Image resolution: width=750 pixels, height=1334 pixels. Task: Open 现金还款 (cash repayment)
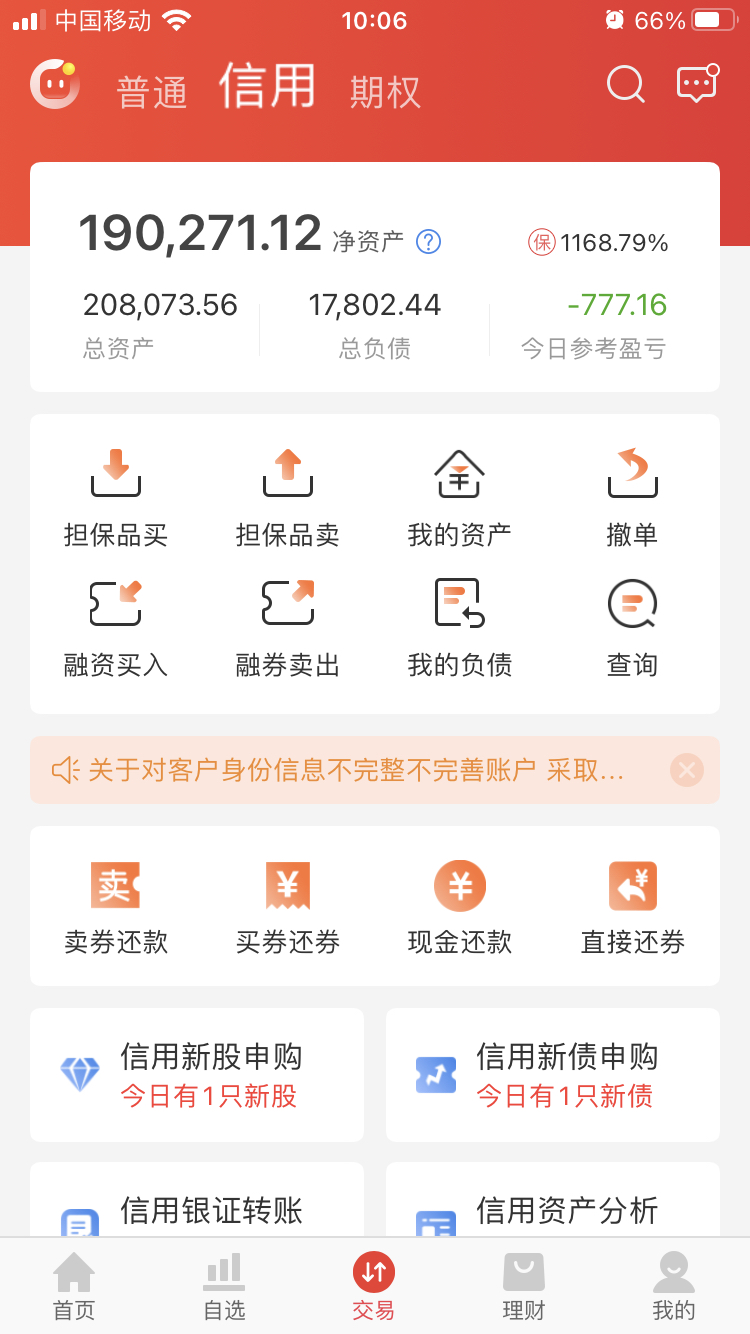(x=459, y=900)
